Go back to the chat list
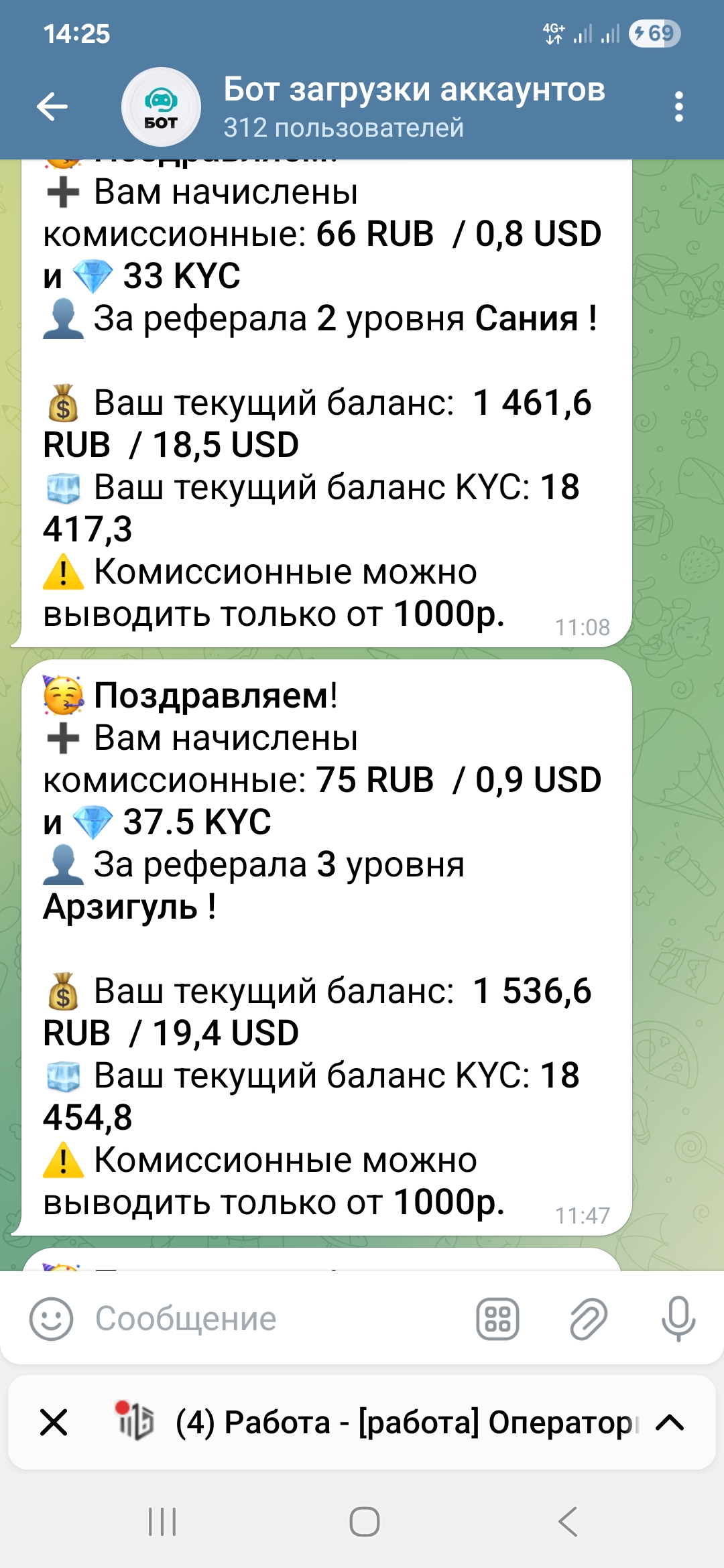This screenshot has height=1568, width=724. 52,107
